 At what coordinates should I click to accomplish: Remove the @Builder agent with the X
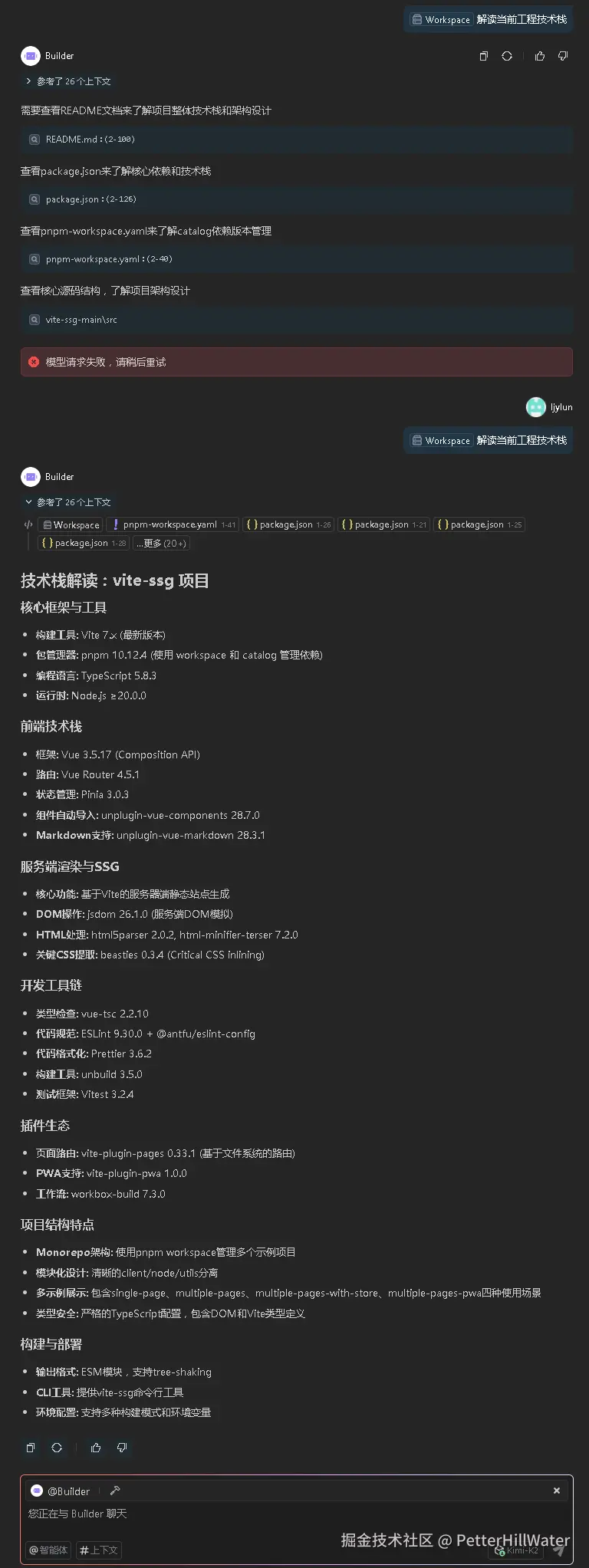click(x=557, y=1491)
